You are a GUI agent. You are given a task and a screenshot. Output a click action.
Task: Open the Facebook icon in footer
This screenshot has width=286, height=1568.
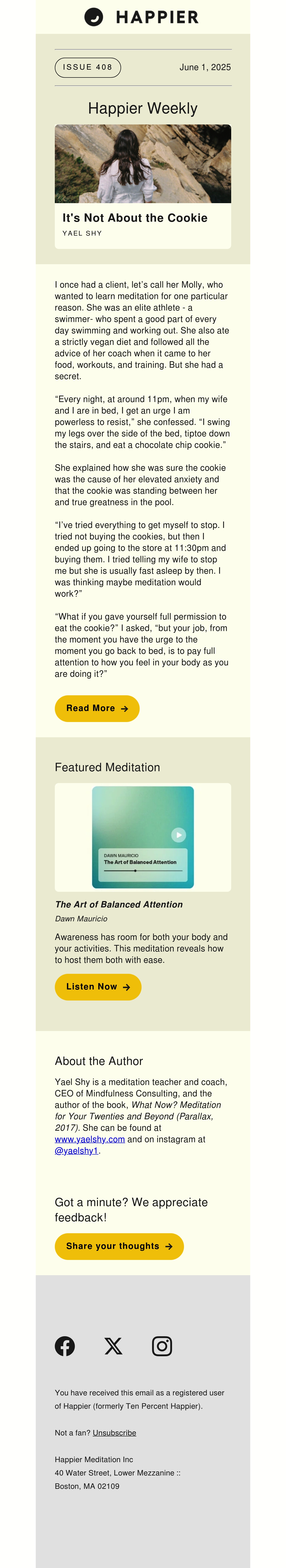(65, 1346)
